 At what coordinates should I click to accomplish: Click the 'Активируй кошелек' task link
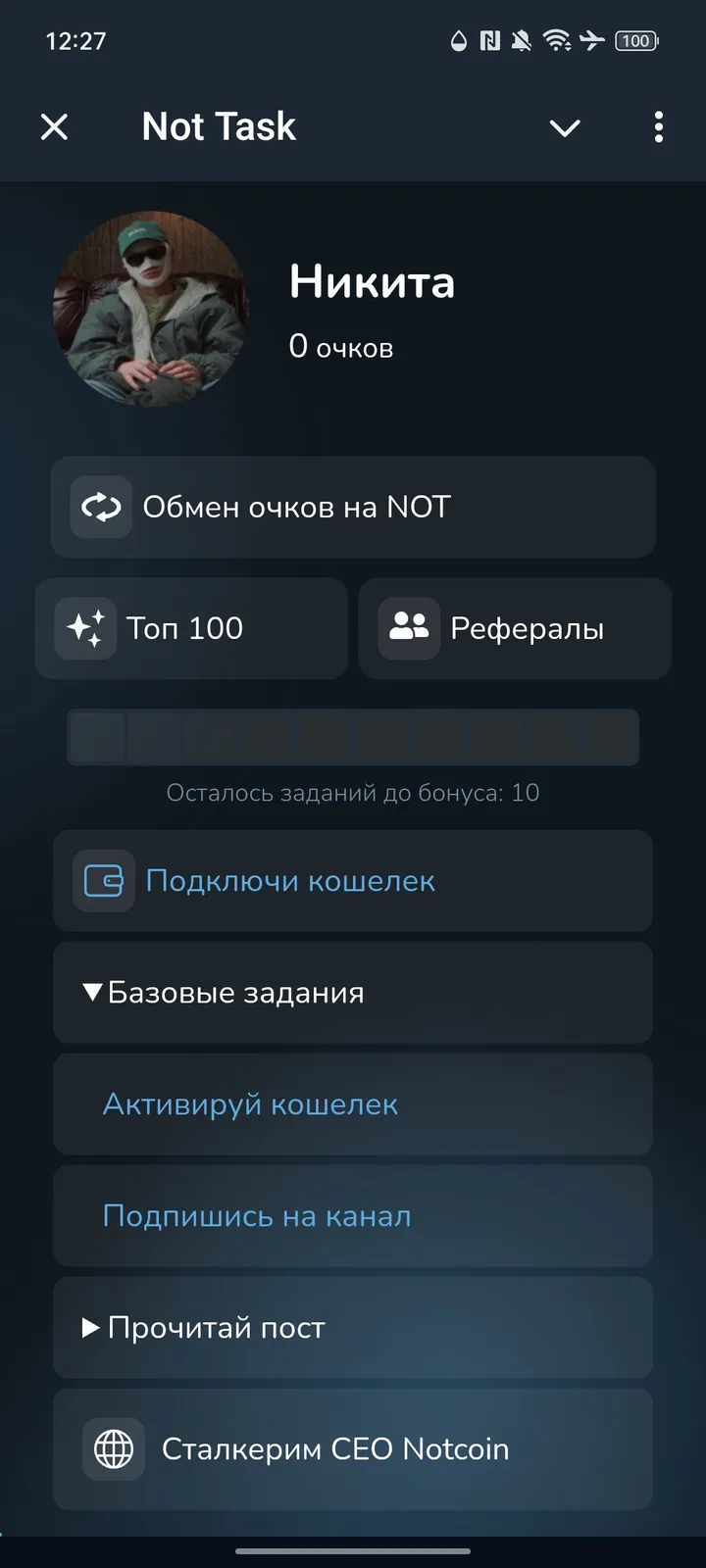[250, 1103]
